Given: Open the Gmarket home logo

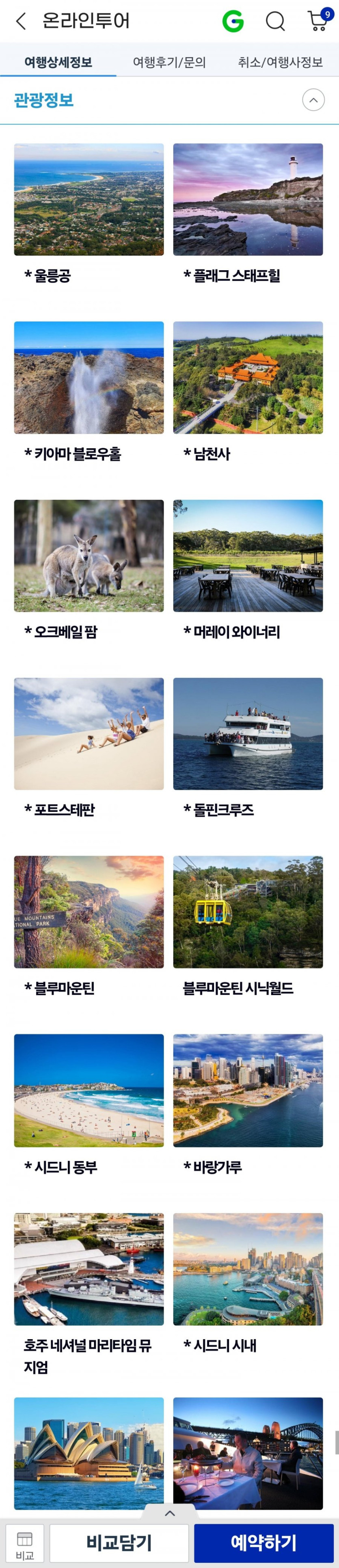Looking at the screenshot, I should tap(233, 22).
